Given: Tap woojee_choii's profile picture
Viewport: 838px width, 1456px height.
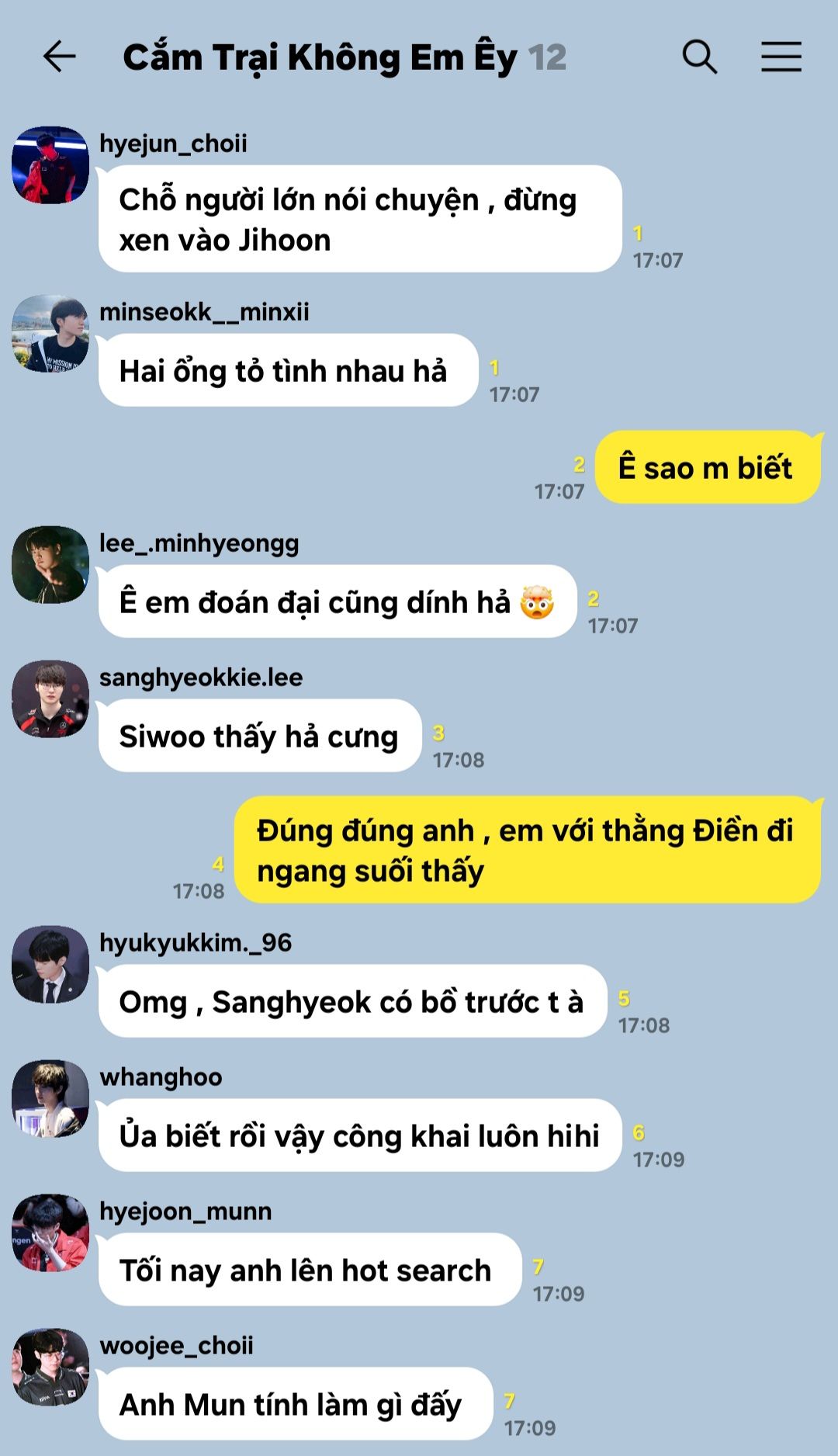Looking at the screenshot, I should coord(50,1368).
